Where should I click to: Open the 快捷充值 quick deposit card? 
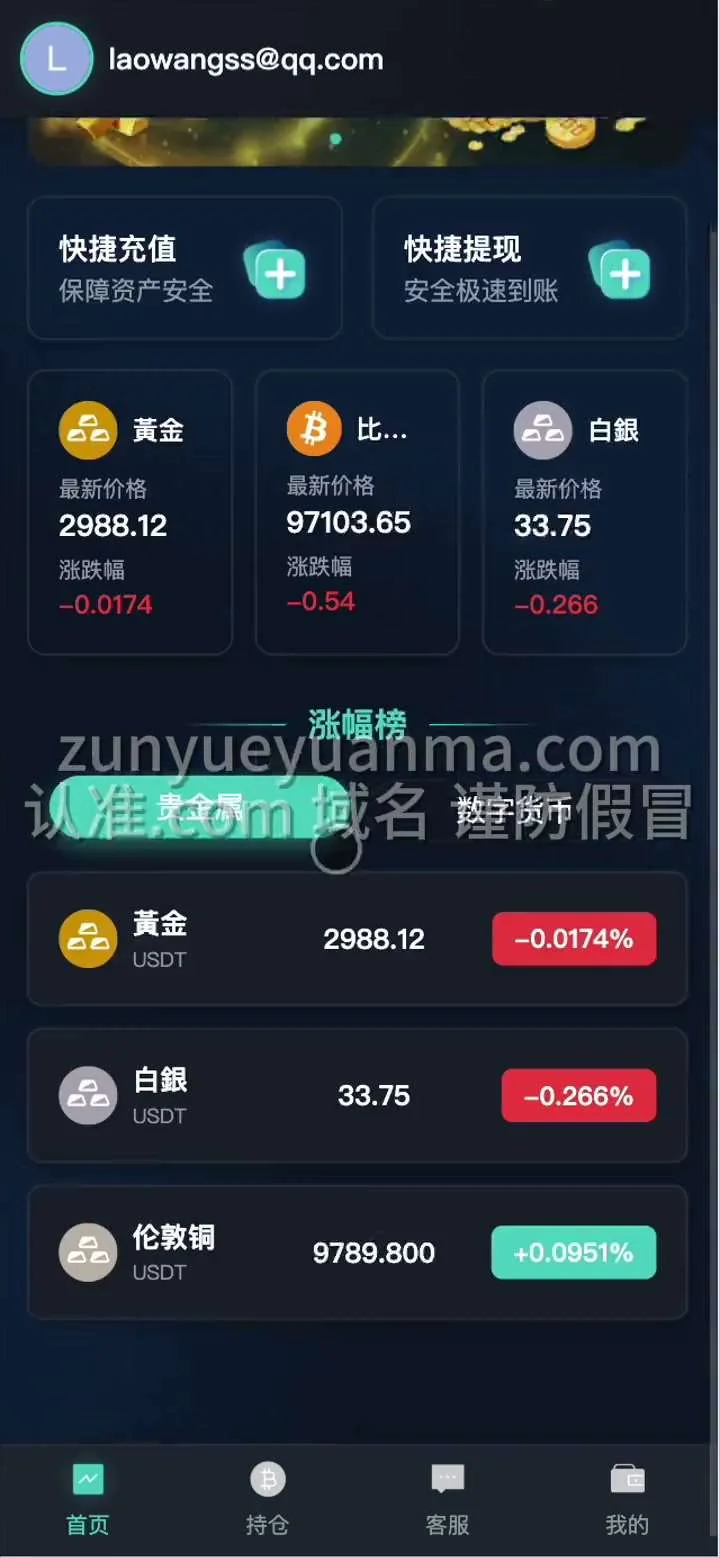click(185, 268)
